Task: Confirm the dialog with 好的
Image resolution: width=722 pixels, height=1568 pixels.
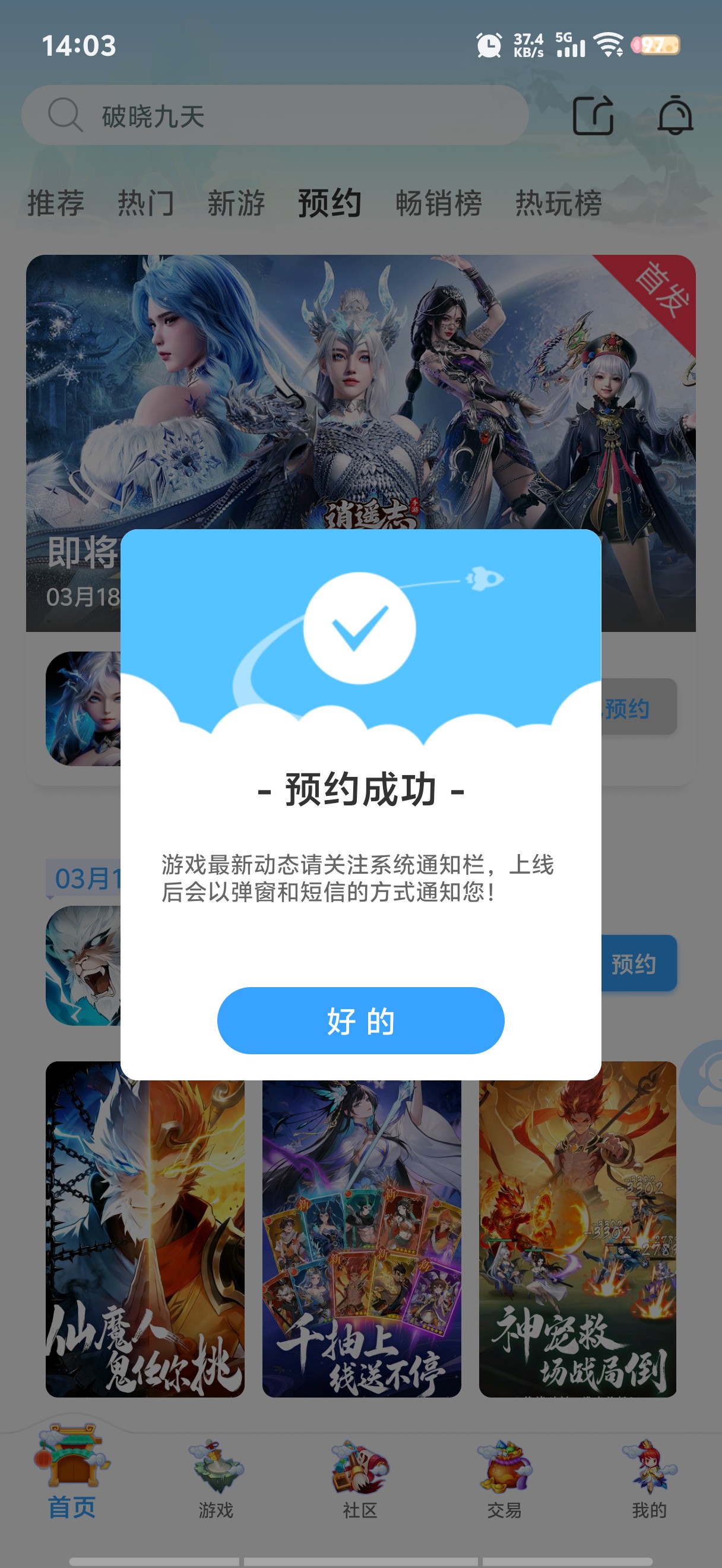Action: pos(360,1020)
